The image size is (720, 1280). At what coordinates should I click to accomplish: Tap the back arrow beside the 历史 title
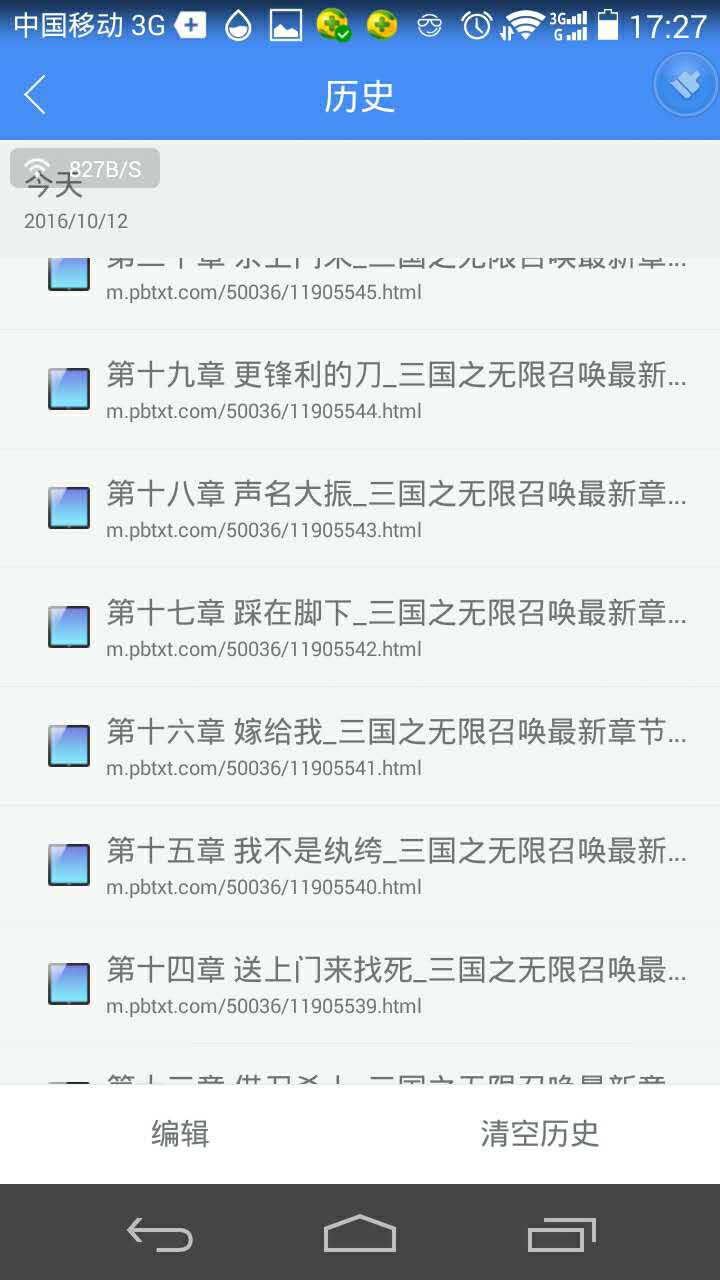click(x=35, y=94)
